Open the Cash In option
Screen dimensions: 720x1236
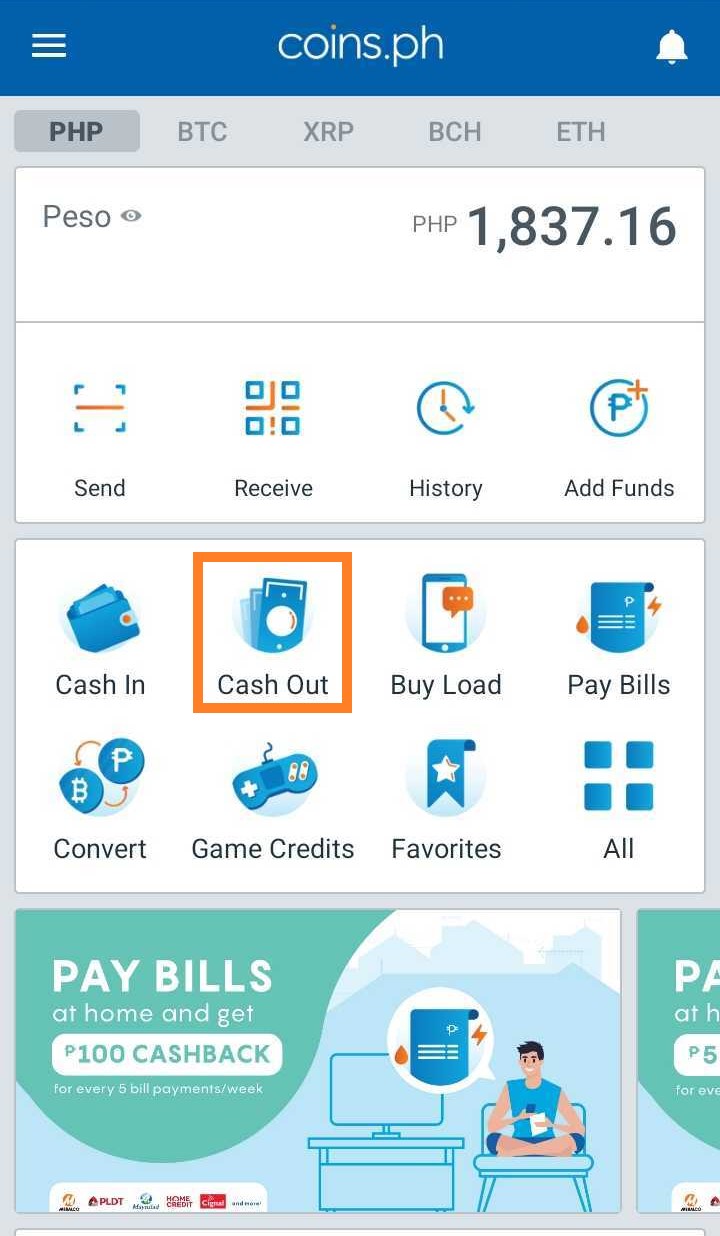pos(100,635)
